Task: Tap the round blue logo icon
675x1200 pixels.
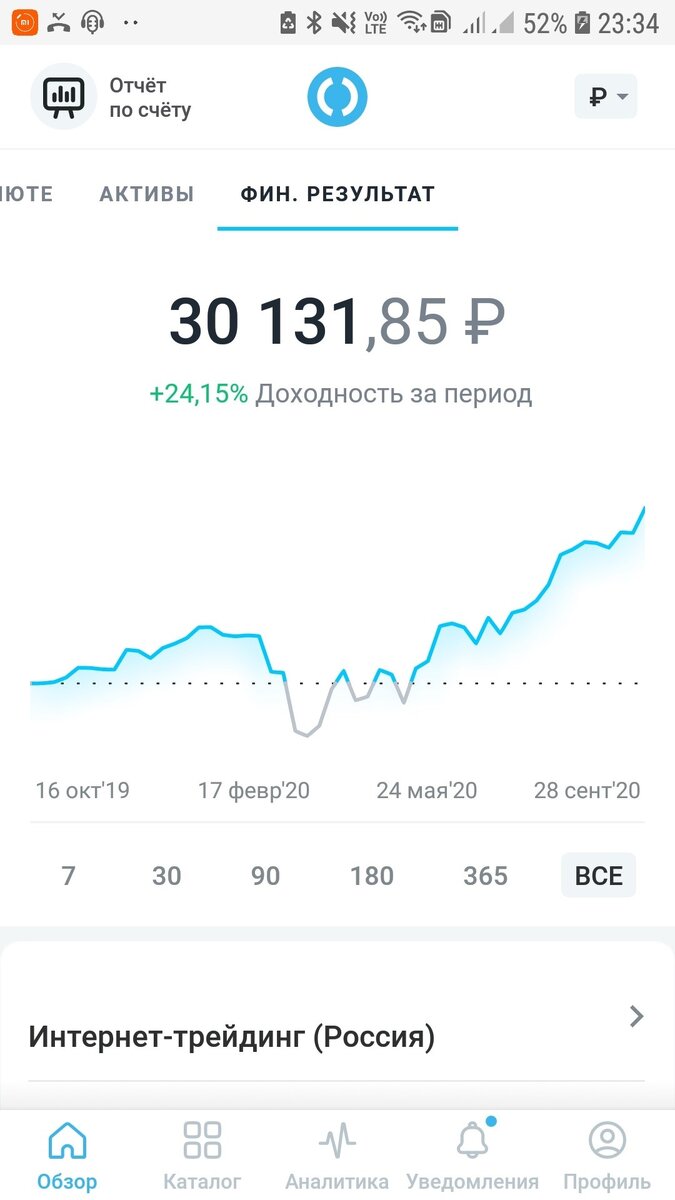Action: click(x=337, y=97)
